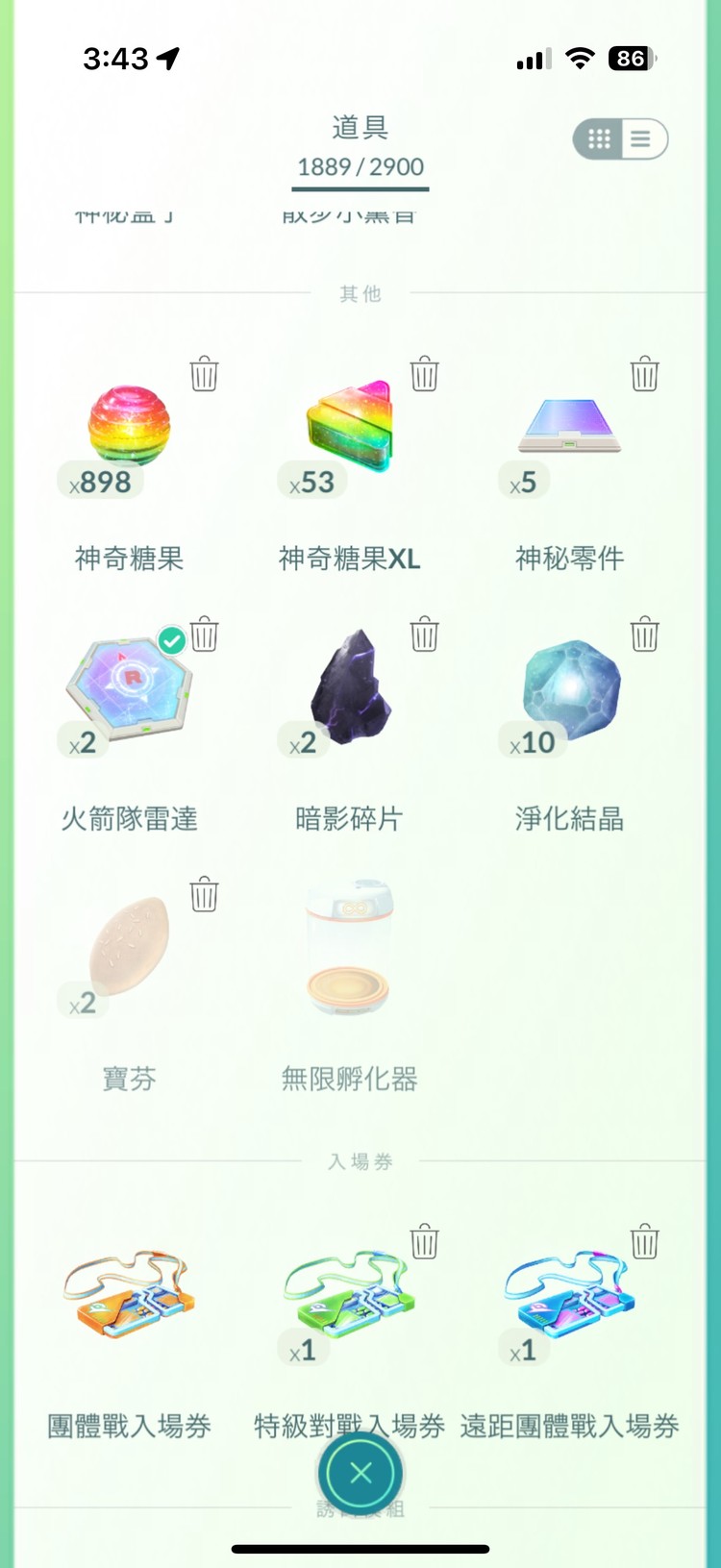Viewport: 721px width, 1568px height.
Task: Tap the green checkmark on Rocket Radar
Action: coord(171,640)
